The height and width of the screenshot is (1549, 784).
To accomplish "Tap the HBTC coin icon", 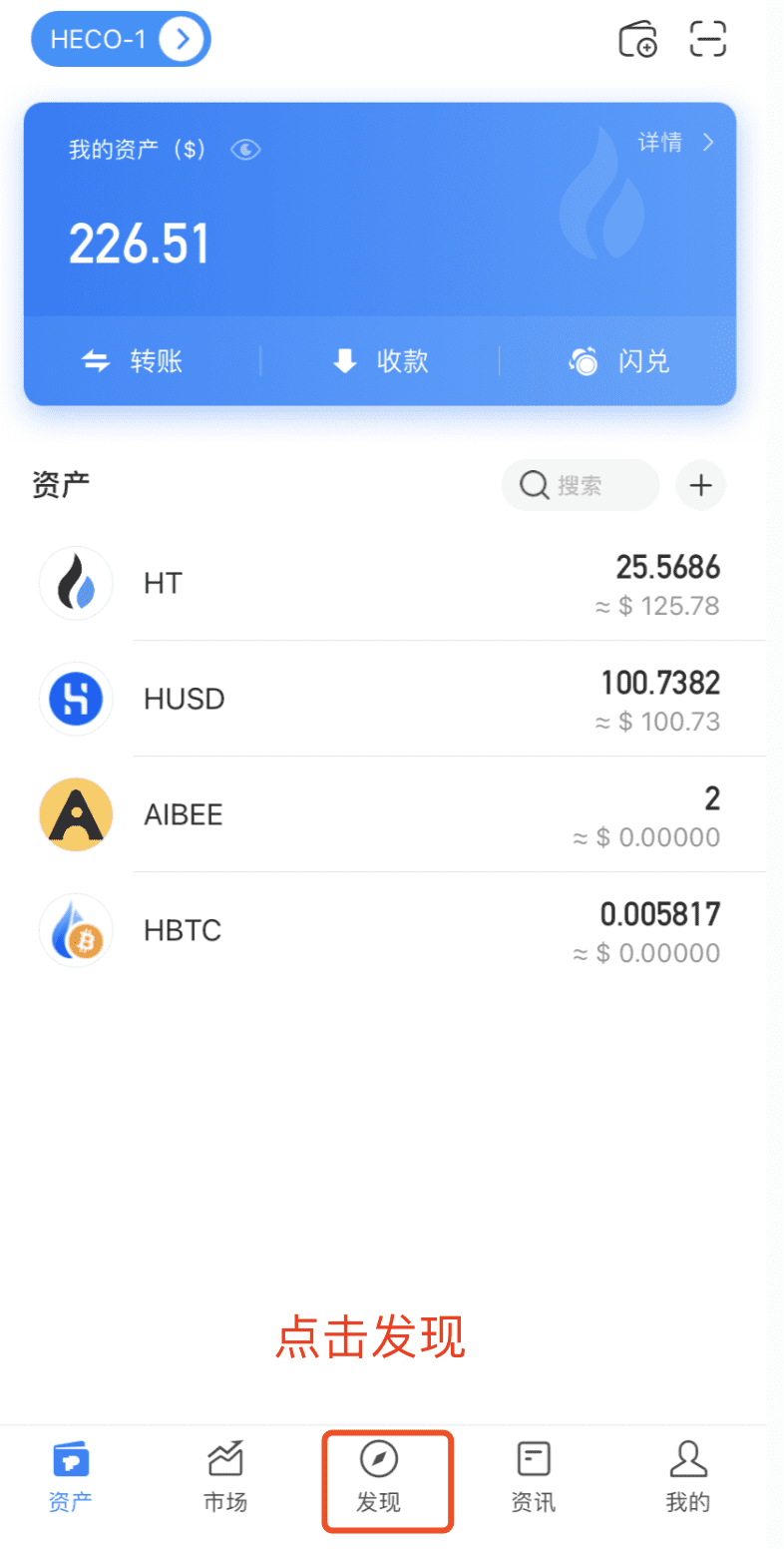I will 76,930.
